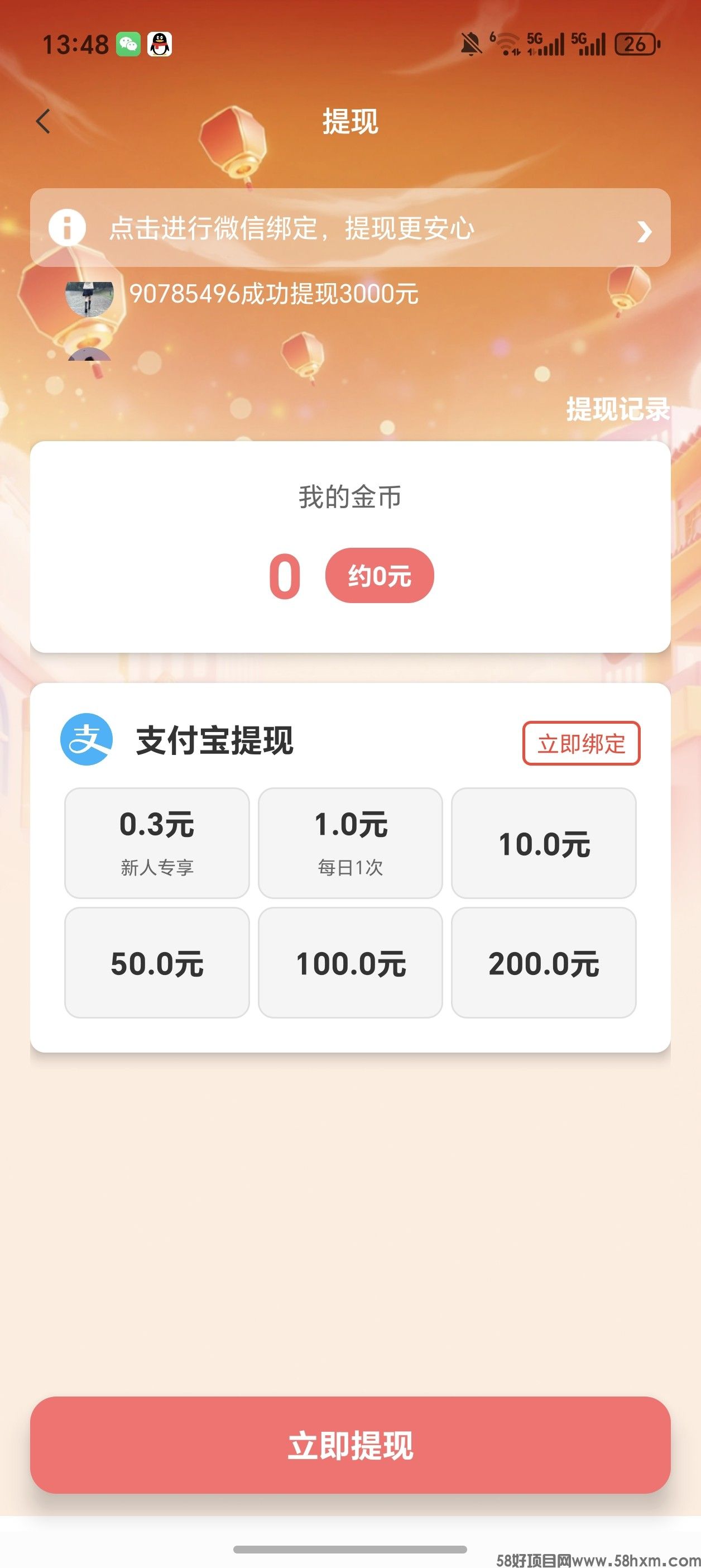View the 提现 page title
The width and height of the screenshot is (701, 1568).
tap(350, 122)
